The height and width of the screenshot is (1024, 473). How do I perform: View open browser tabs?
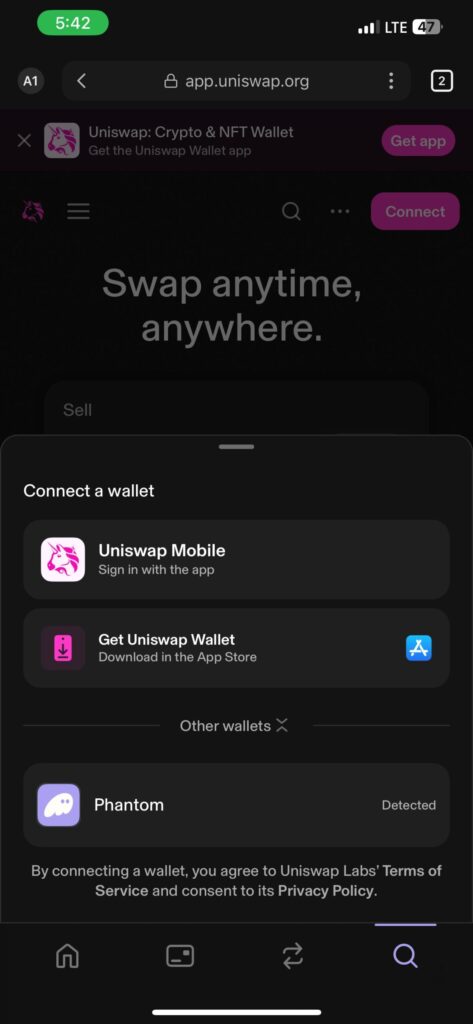pos(442,81)
